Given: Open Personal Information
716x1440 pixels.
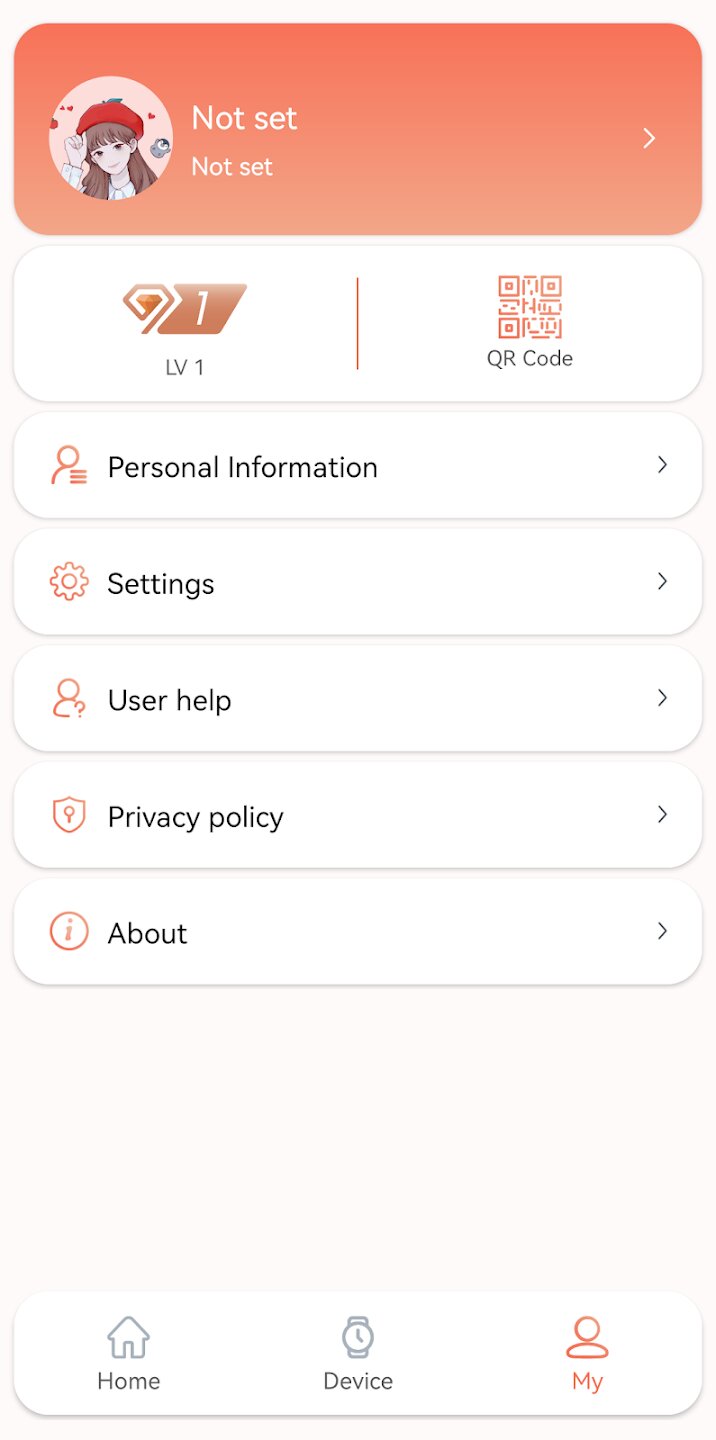Looking at the screenshot, I should point(358,466).
